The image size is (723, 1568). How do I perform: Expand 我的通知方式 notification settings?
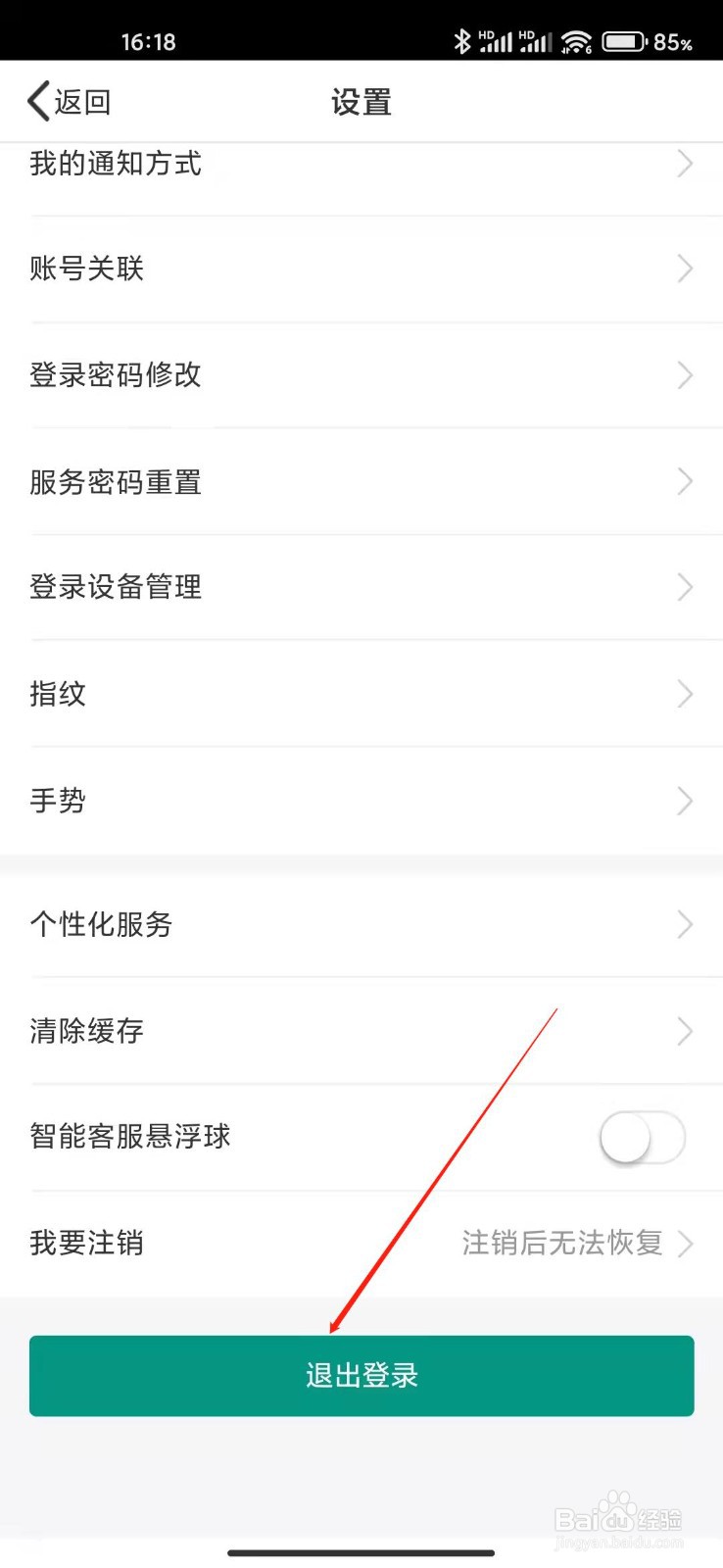[x=361, y=164]
